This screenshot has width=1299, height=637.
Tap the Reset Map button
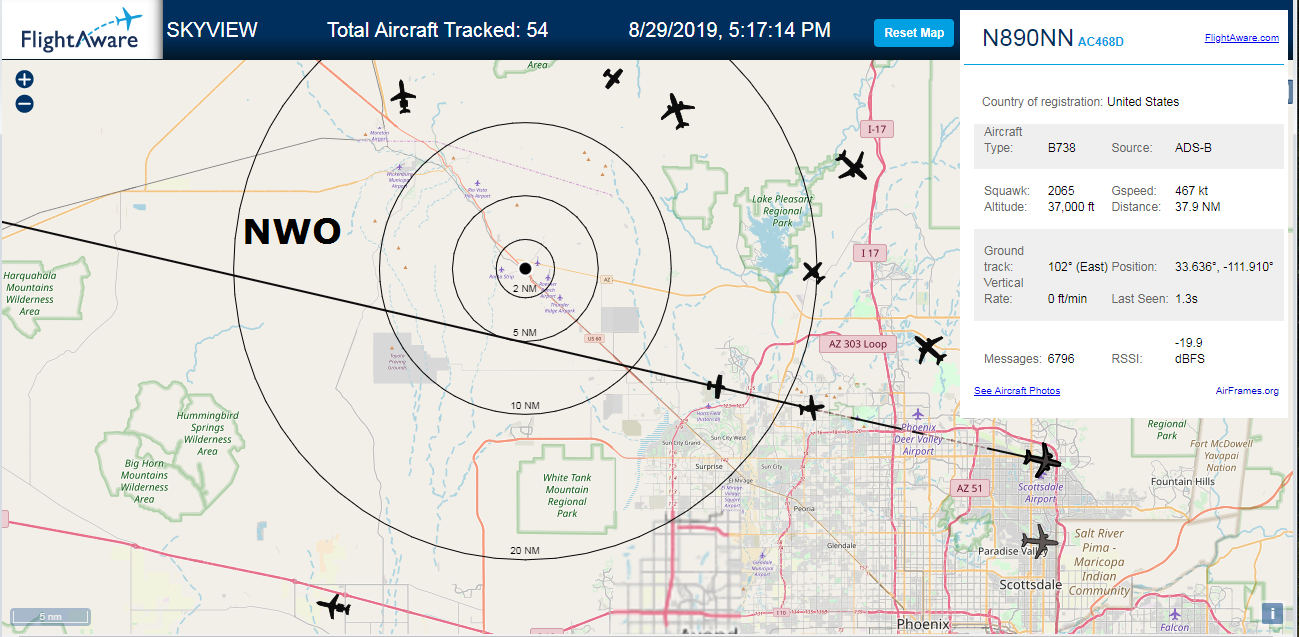click(914, 33)
